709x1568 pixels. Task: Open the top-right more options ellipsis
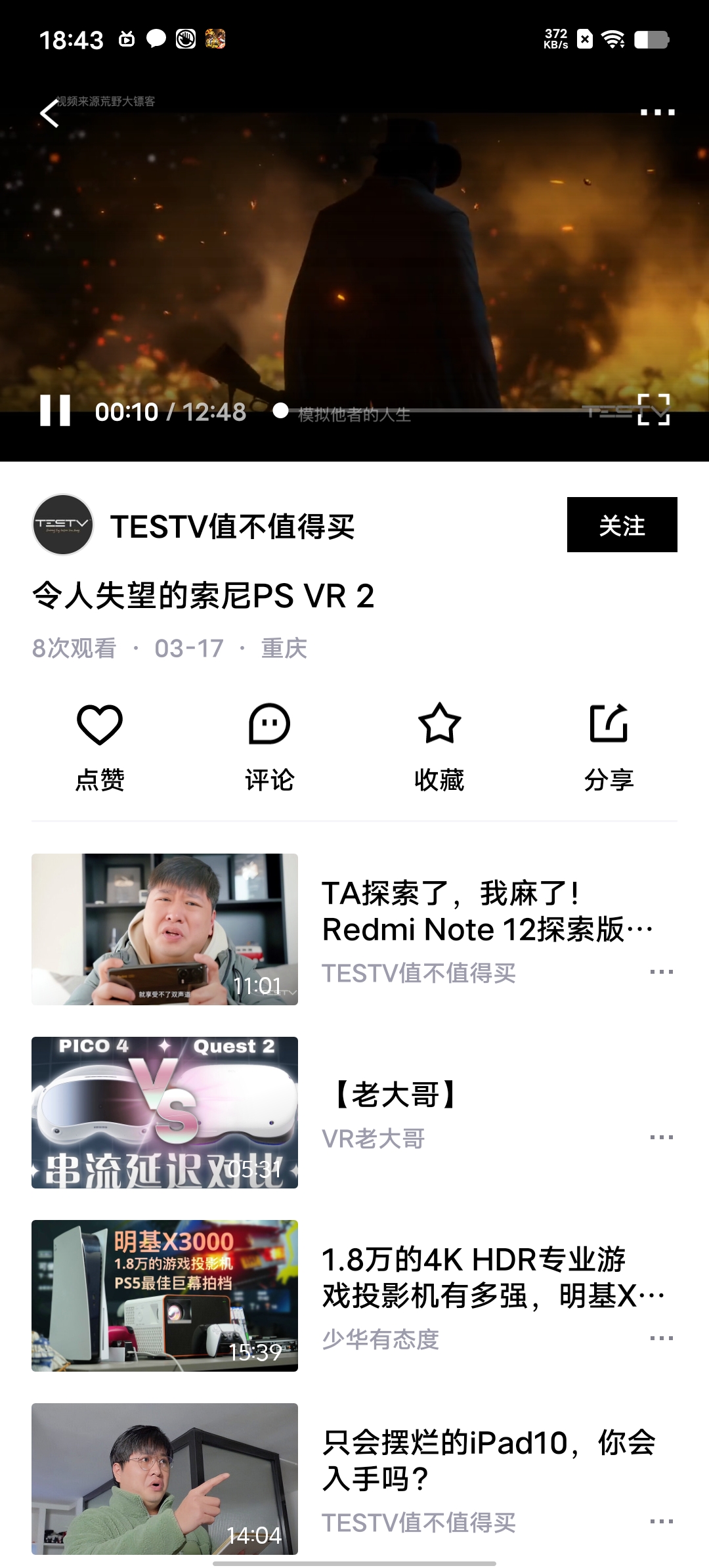pos(656,112)
